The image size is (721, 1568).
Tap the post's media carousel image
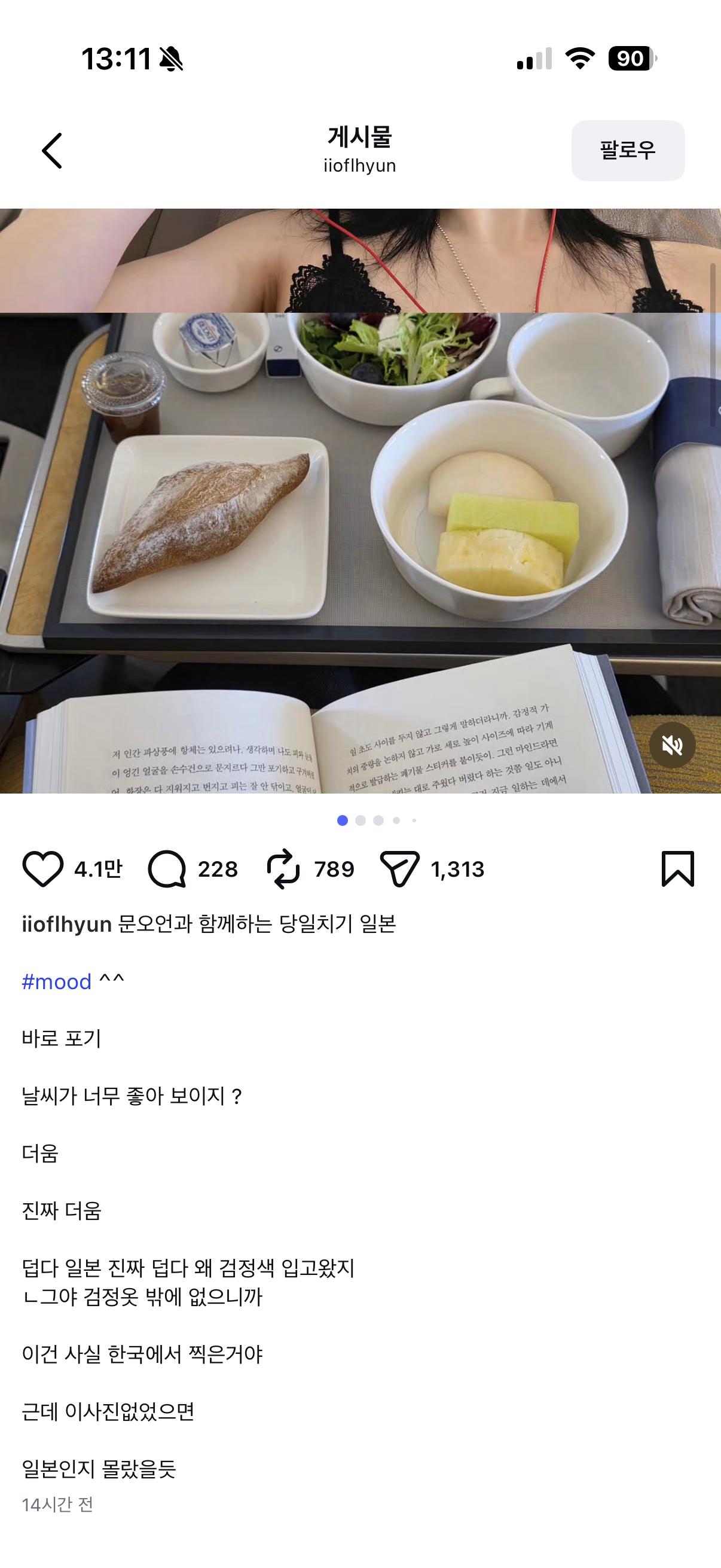360,501
